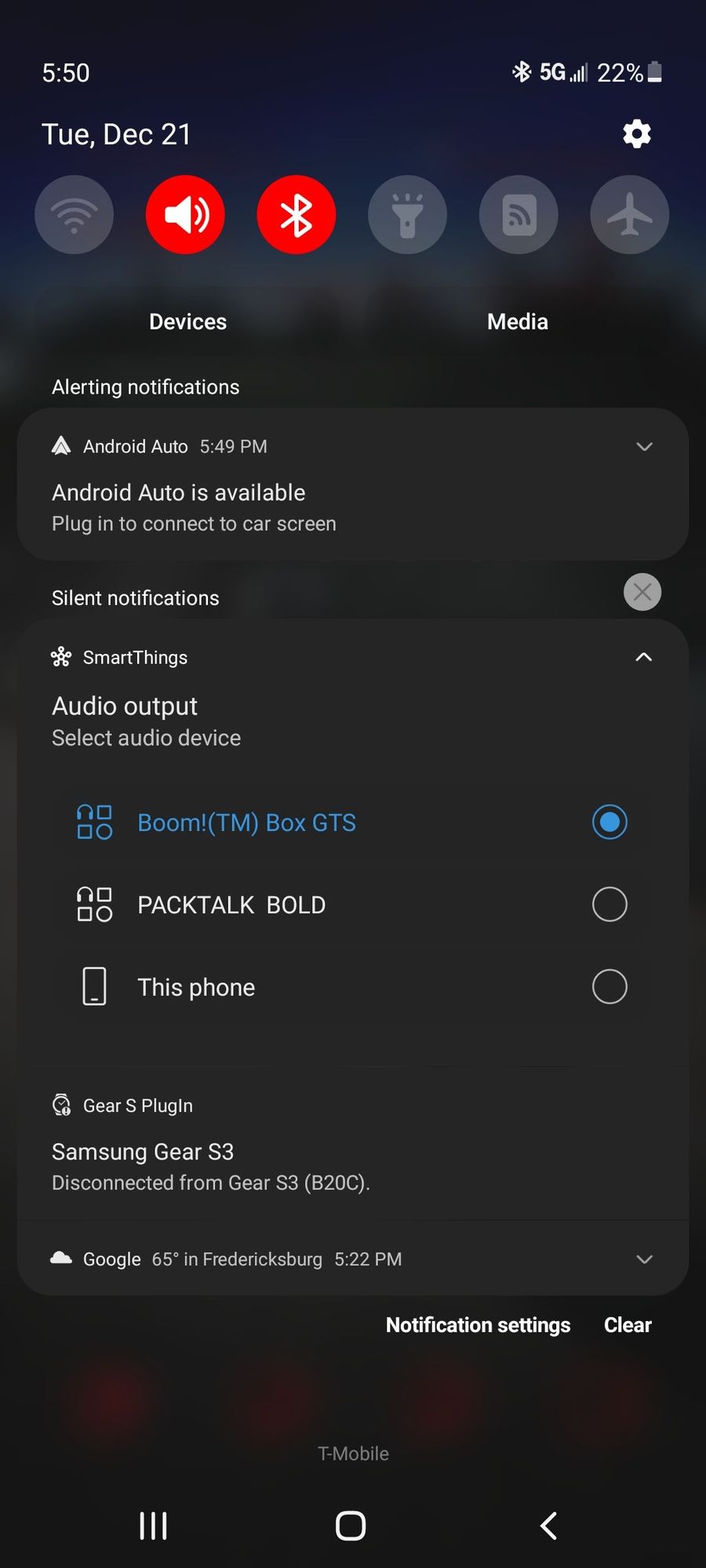Select PACKTALK BOLD as audio output

352,905
